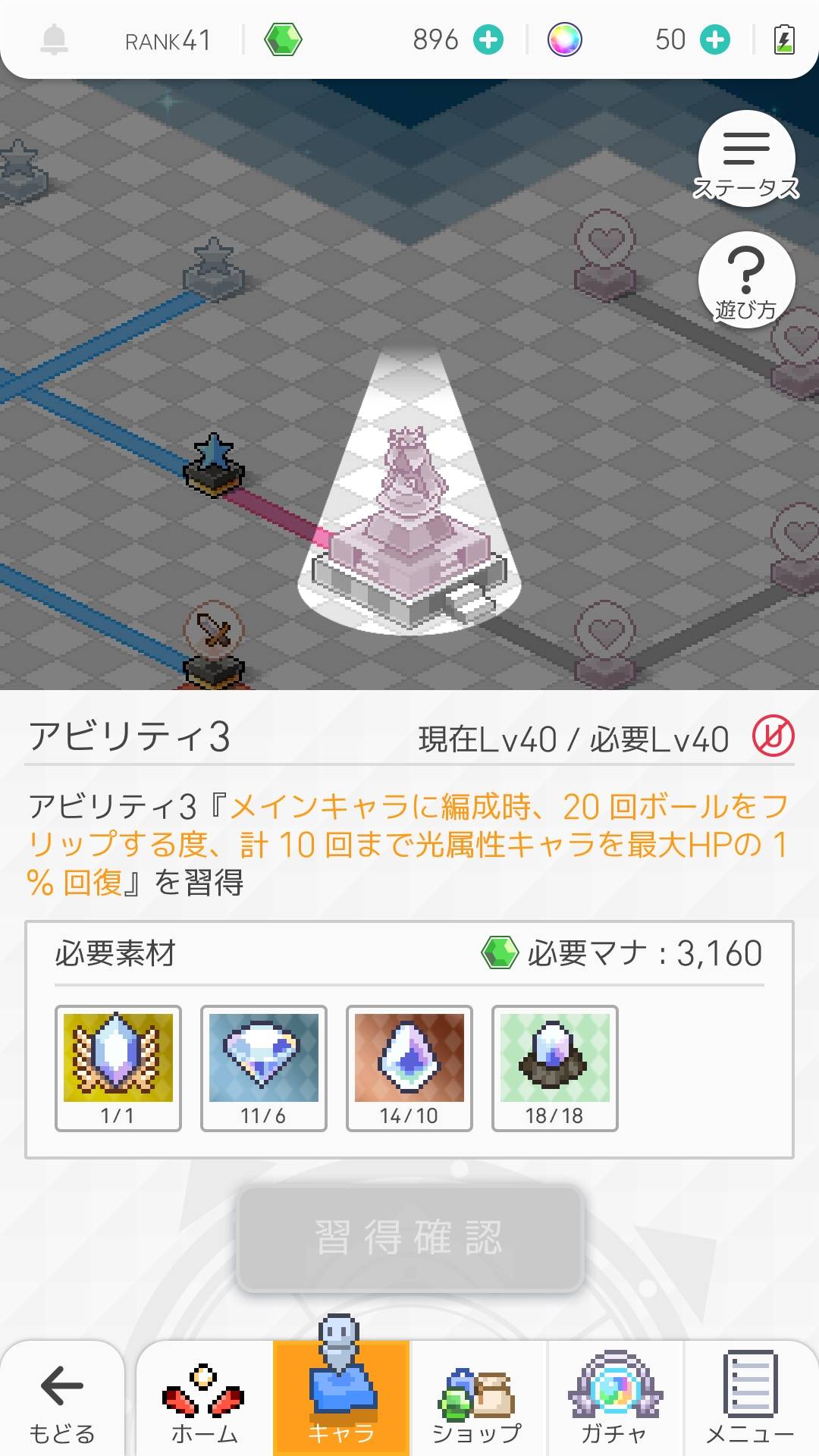Open the ショップ tab
819x1456 pixels.
coord(478,1400)
